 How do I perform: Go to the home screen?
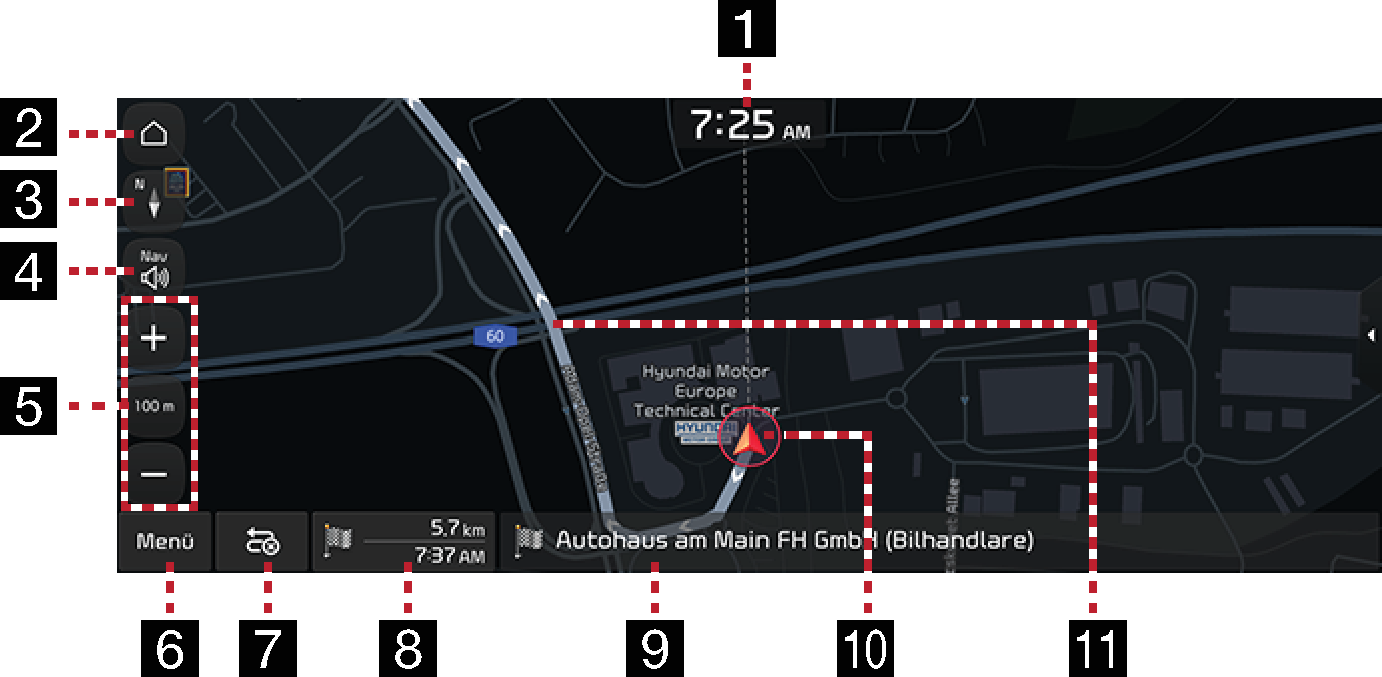point(153,134)
